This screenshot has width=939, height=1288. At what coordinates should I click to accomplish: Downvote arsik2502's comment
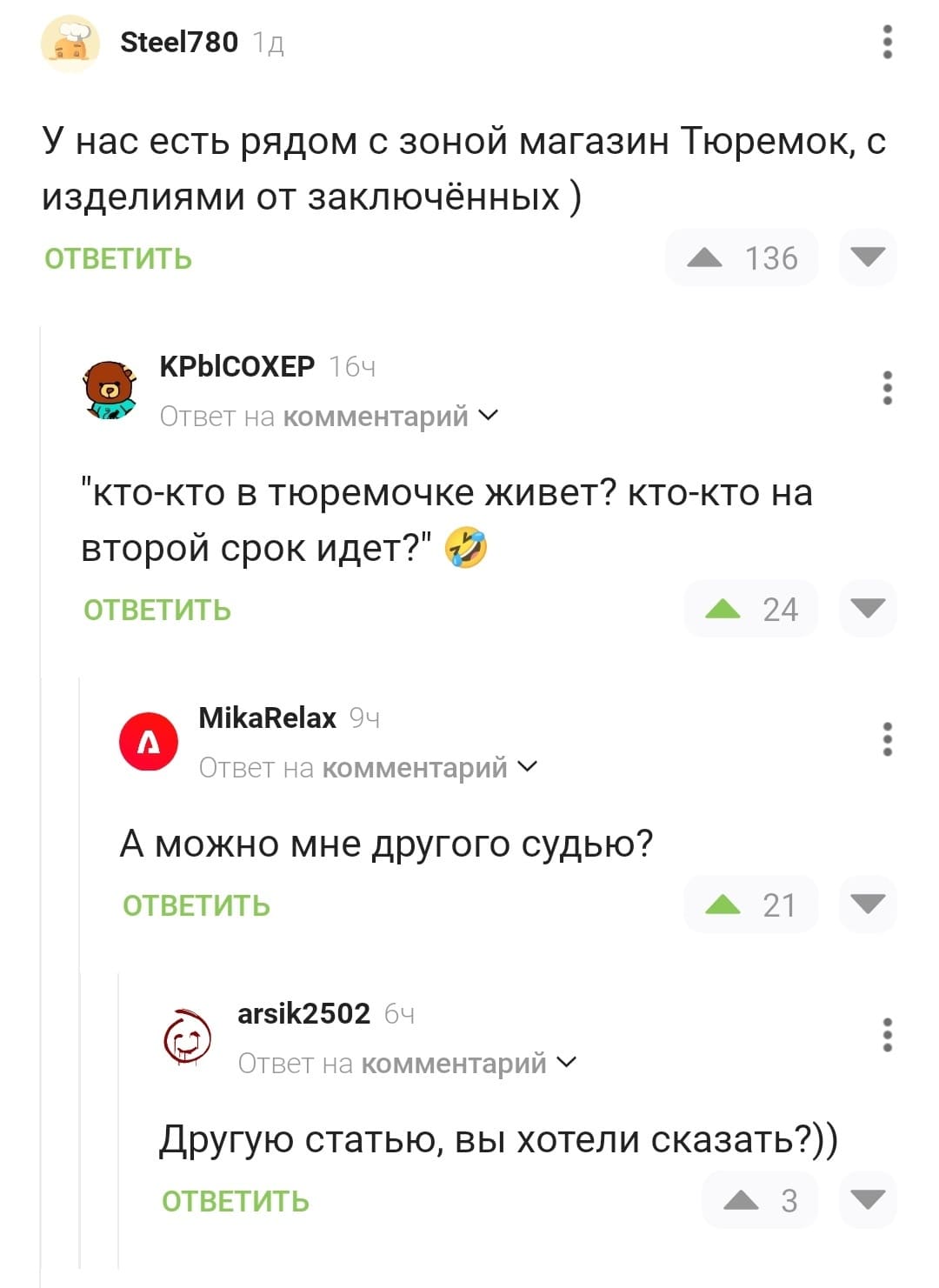pos(868,1200)
